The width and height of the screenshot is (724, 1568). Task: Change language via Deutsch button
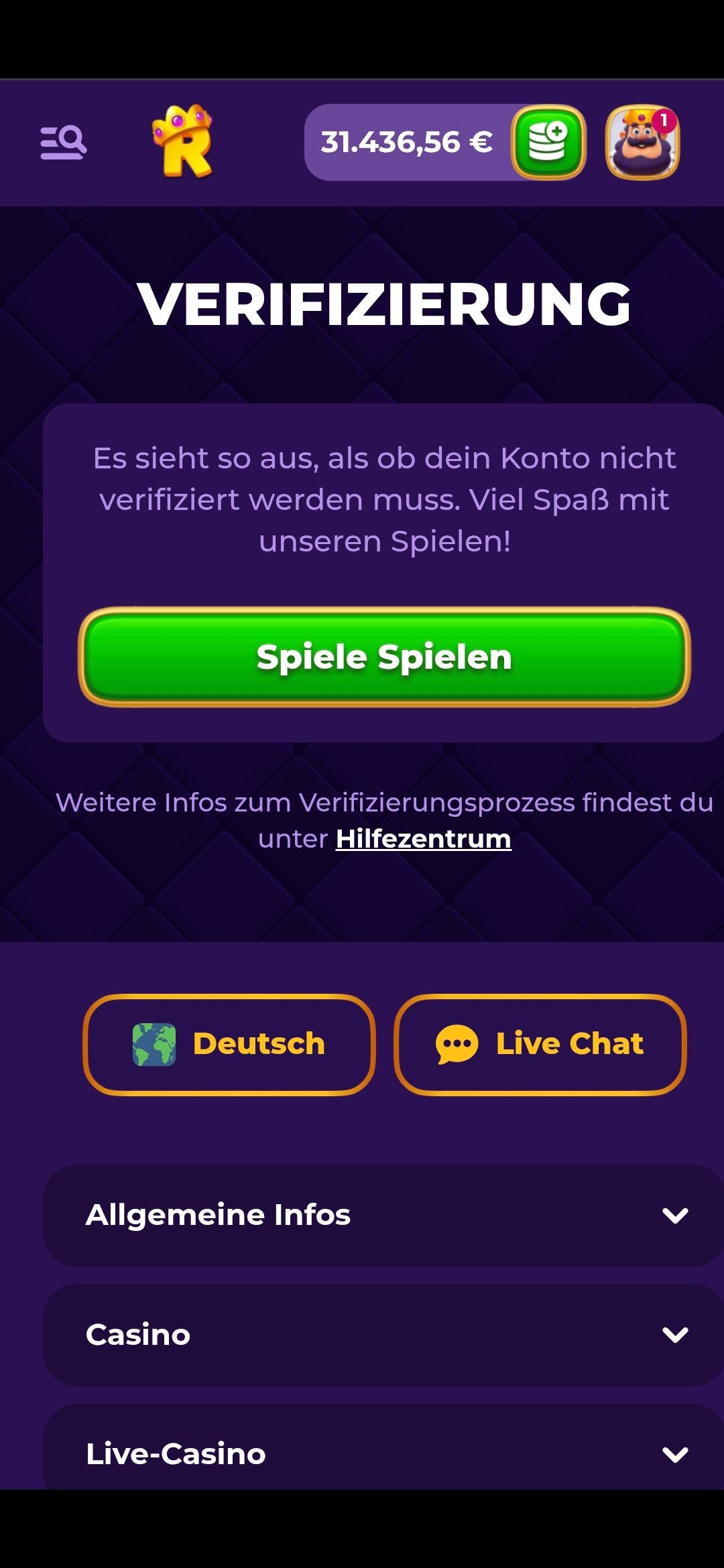(229, 1044)
